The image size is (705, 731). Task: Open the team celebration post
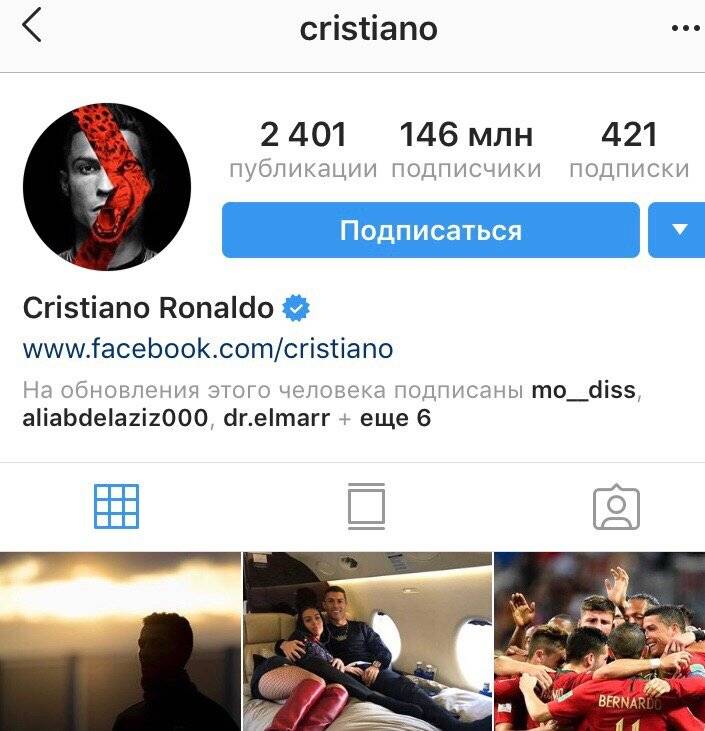pyautogui.click(x=600, y=642)
